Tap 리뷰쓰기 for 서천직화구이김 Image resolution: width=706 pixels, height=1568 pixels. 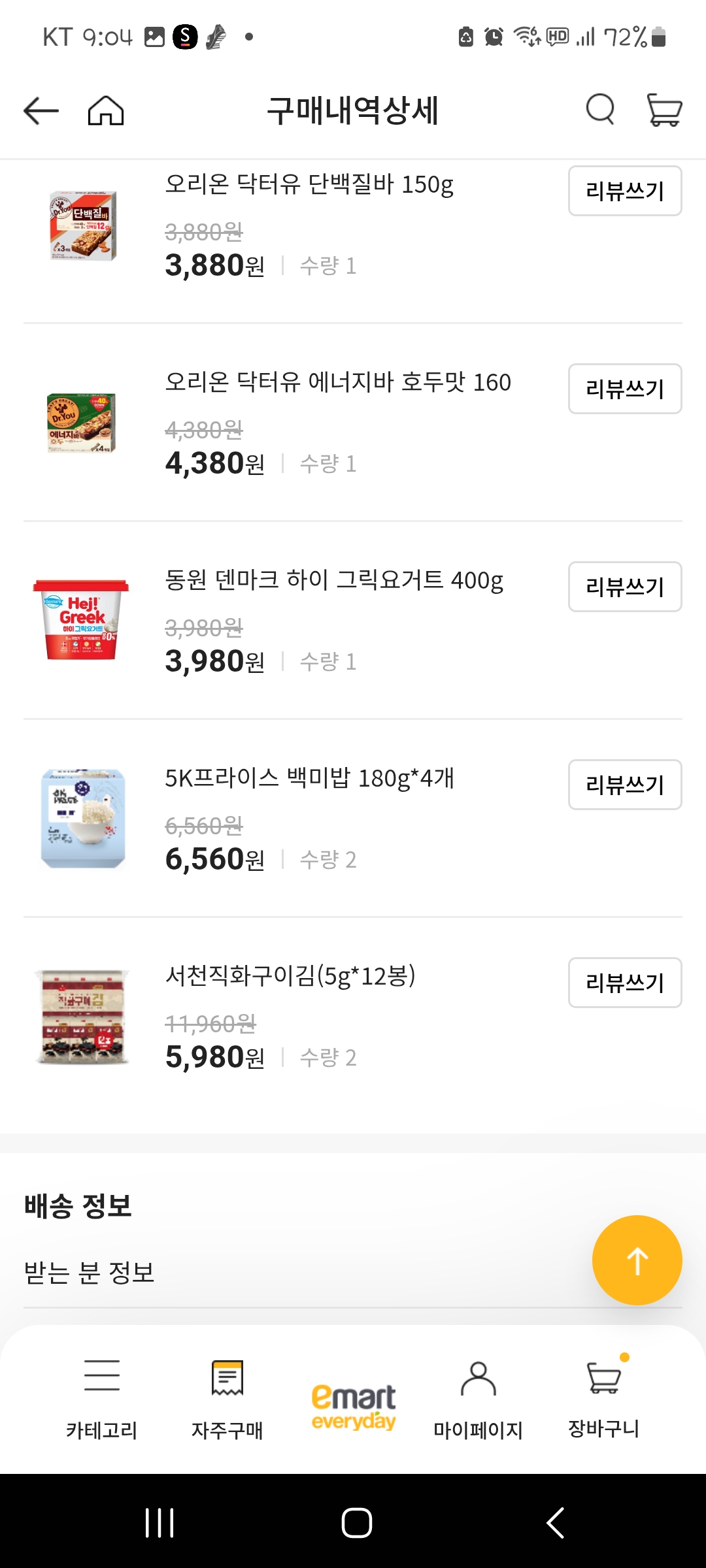point(624,982)
